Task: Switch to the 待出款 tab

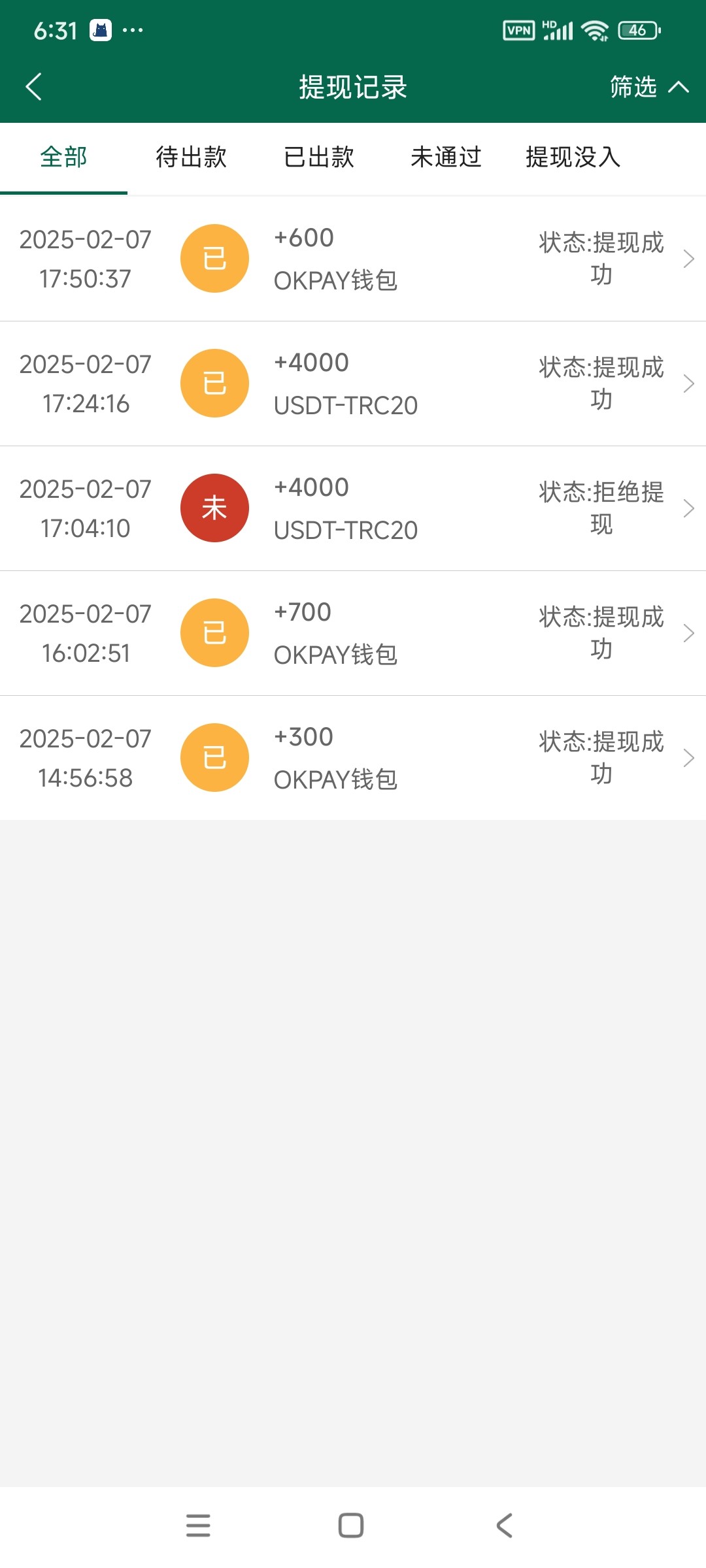Action: (x=191, y=157)
